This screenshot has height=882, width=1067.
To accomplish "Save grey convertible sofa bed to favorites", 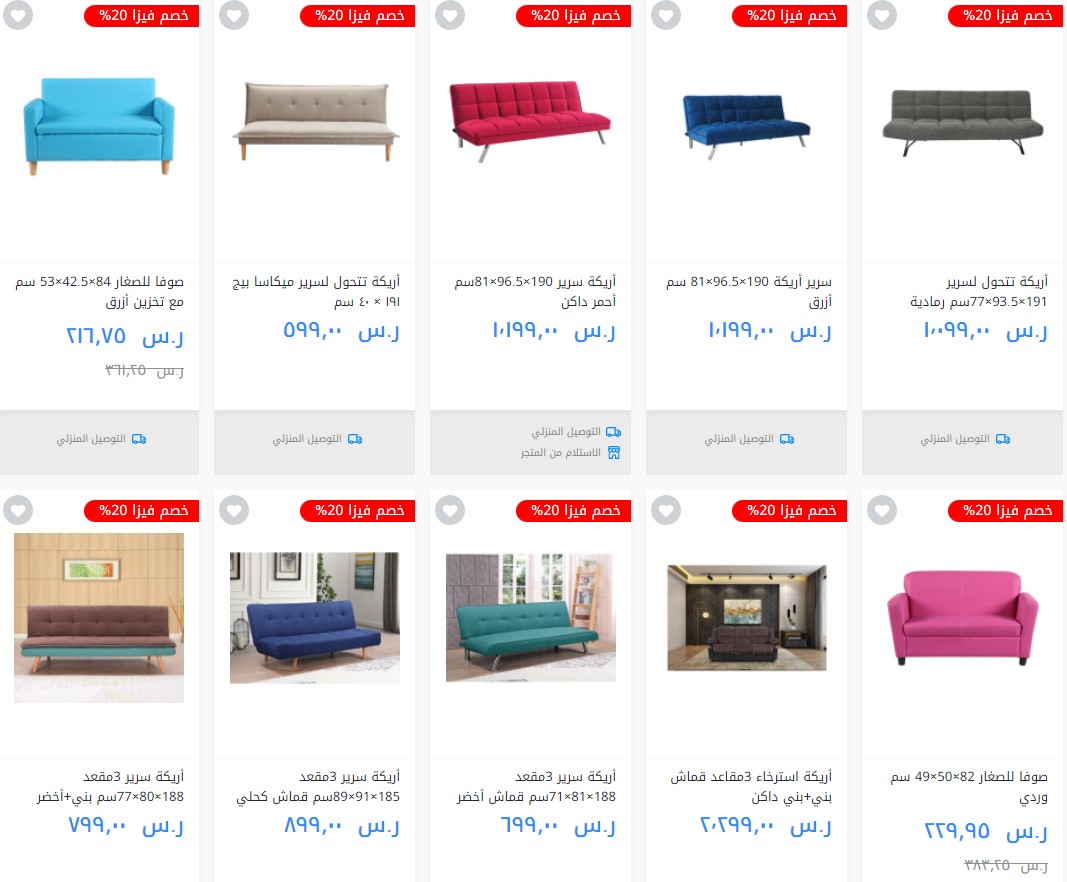I will (x=882, y=16).
